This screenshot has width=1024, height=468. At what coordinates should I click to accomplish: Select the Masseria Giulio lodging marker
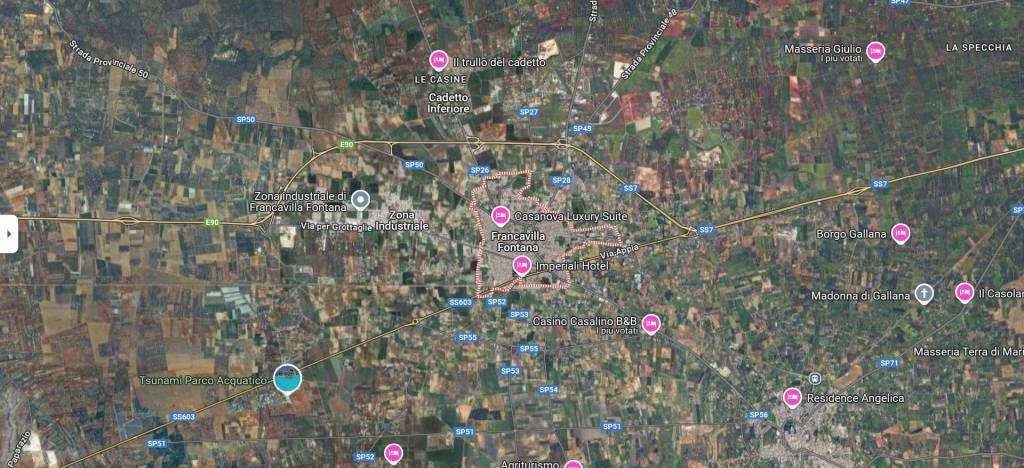(x=875, y=50)
